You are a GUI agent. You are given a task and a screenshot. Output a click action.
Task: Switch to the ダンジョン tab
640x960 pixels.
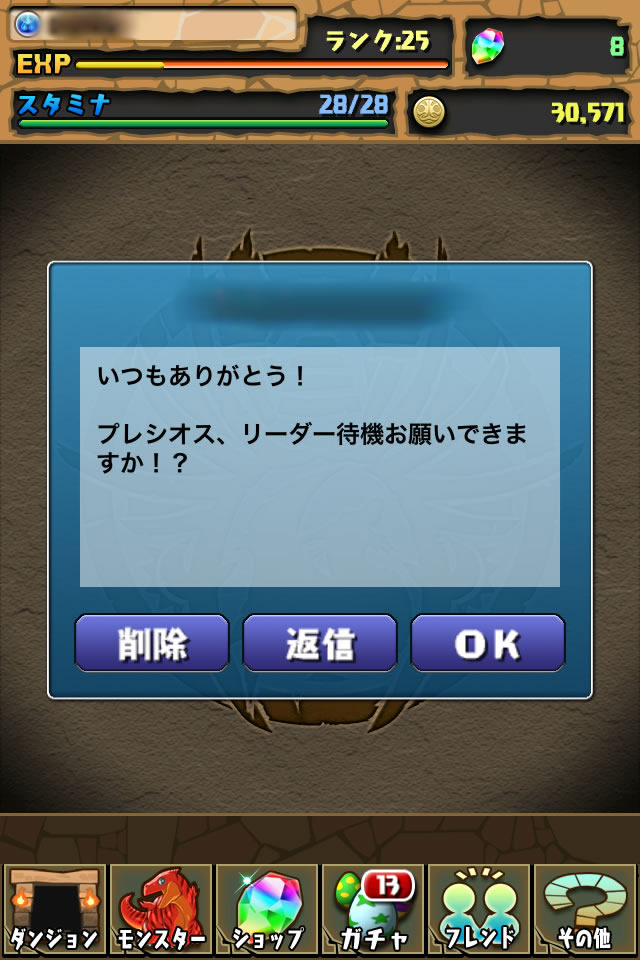tap(54, 908)
